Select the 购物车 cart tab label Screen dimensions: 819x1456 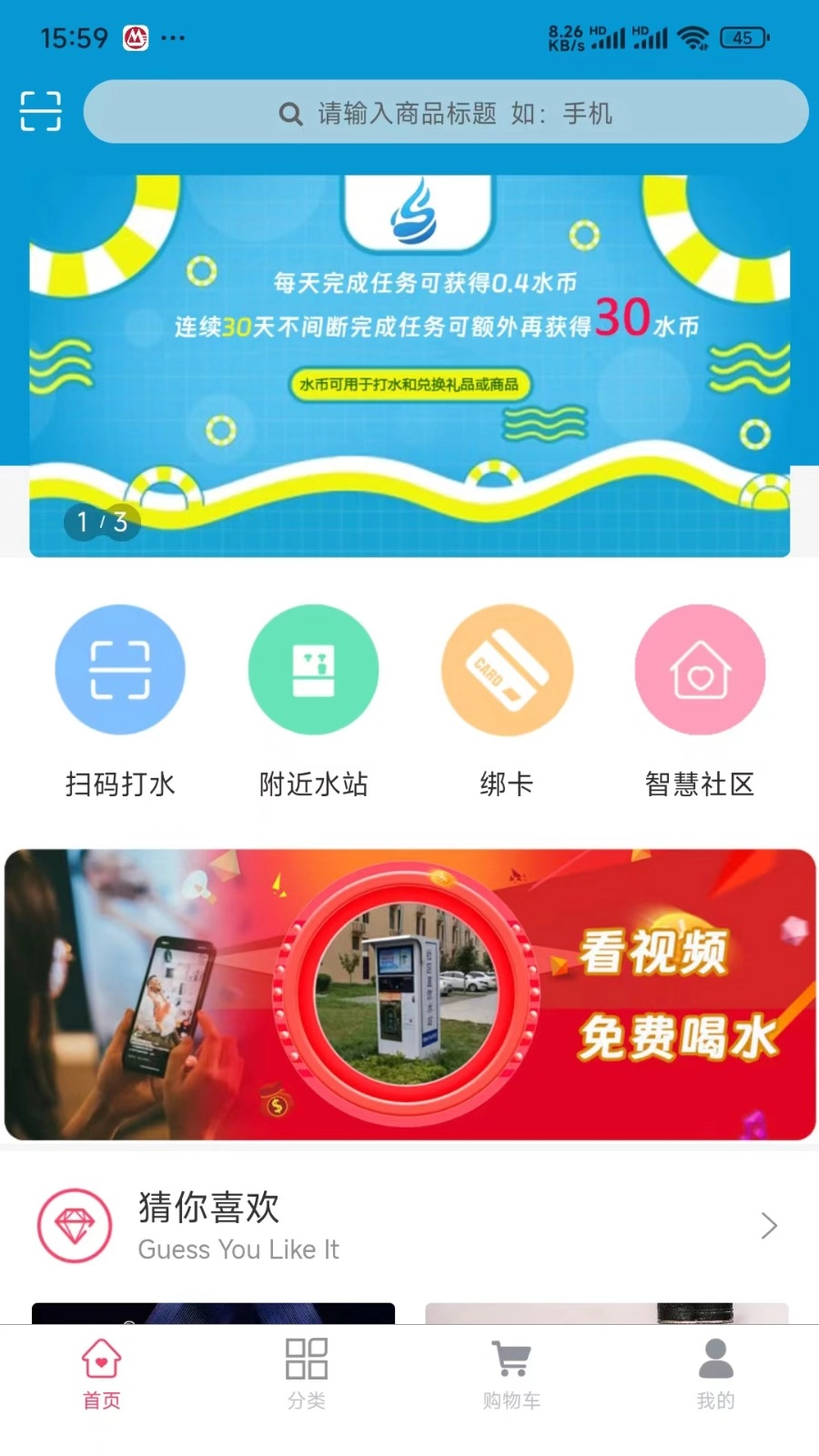click(x=511, y=1400)
